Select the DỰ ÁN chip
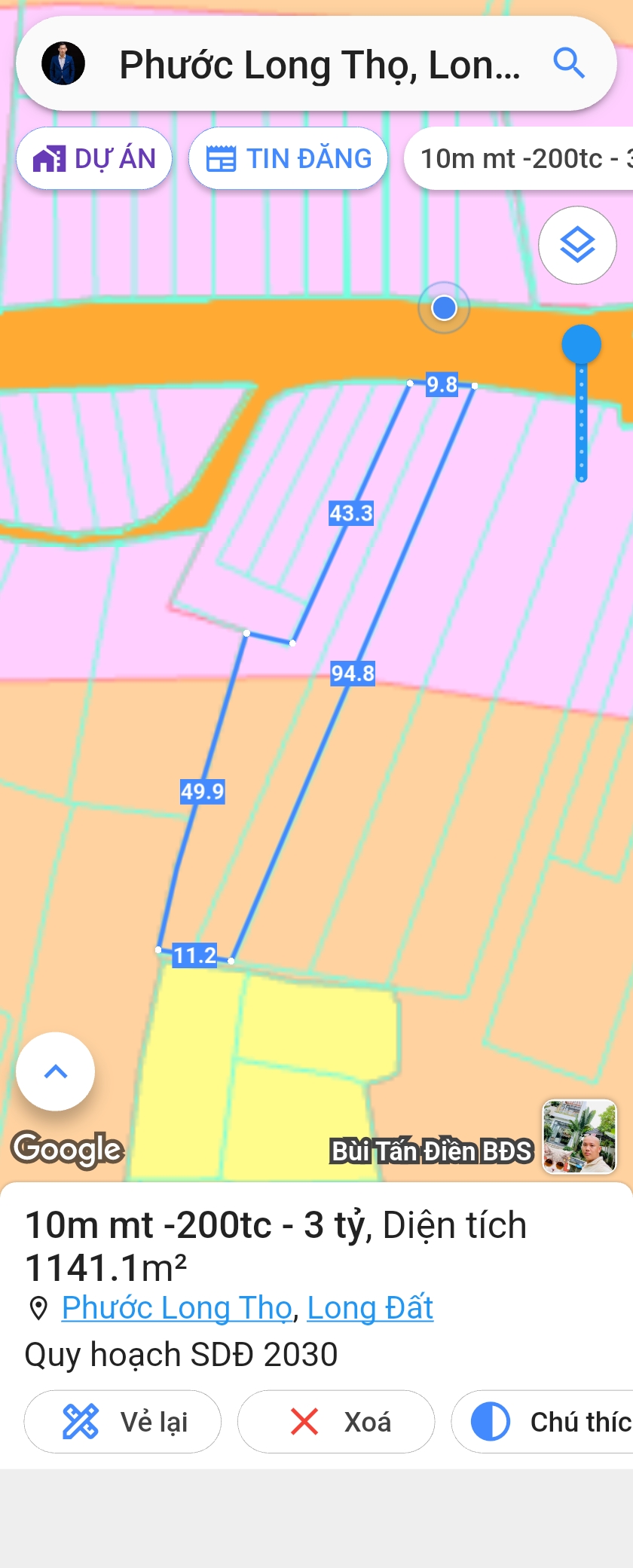Screen dimensions: 633x1568 pyautogui.click(x=95, y=159)
